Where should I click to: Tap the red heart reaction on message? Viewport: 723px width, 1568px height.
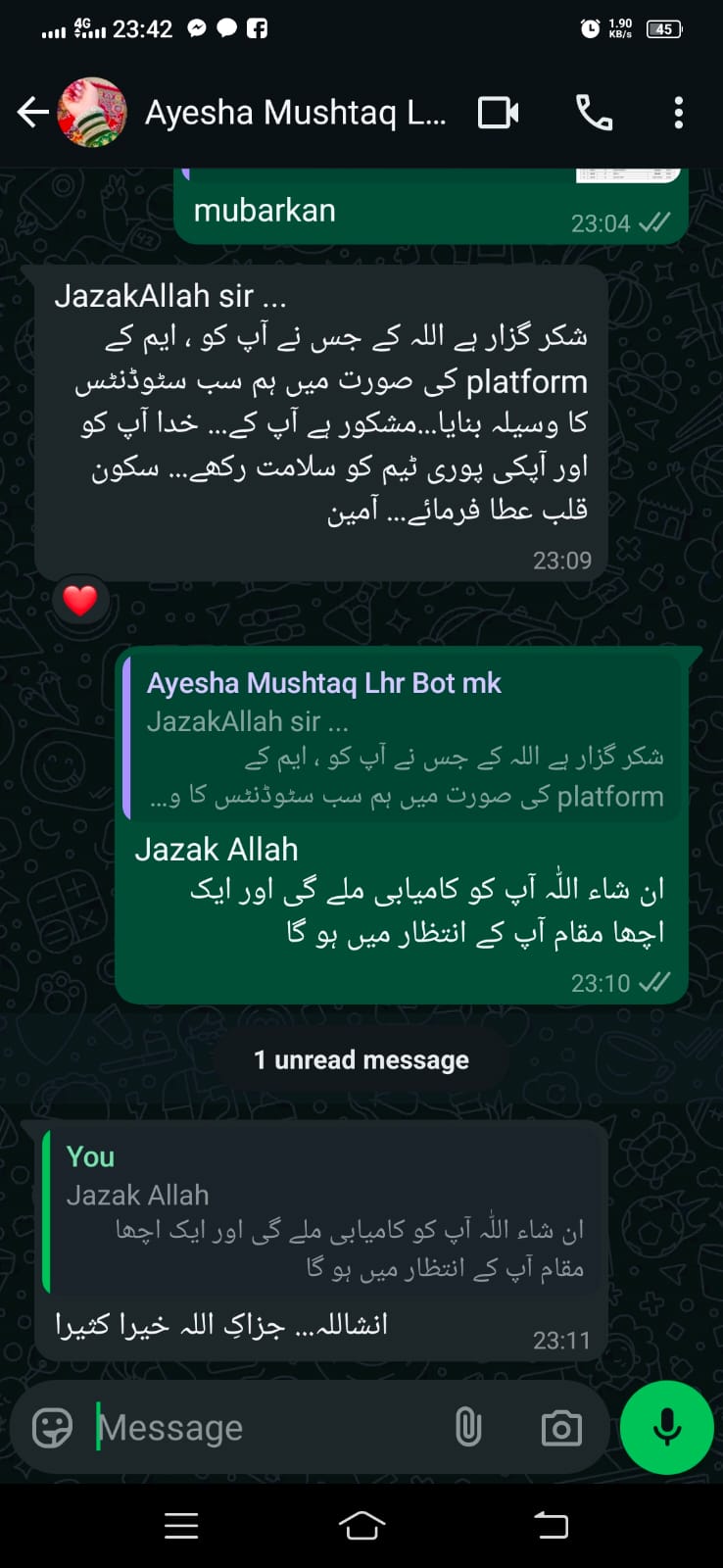tap(80, 600)
